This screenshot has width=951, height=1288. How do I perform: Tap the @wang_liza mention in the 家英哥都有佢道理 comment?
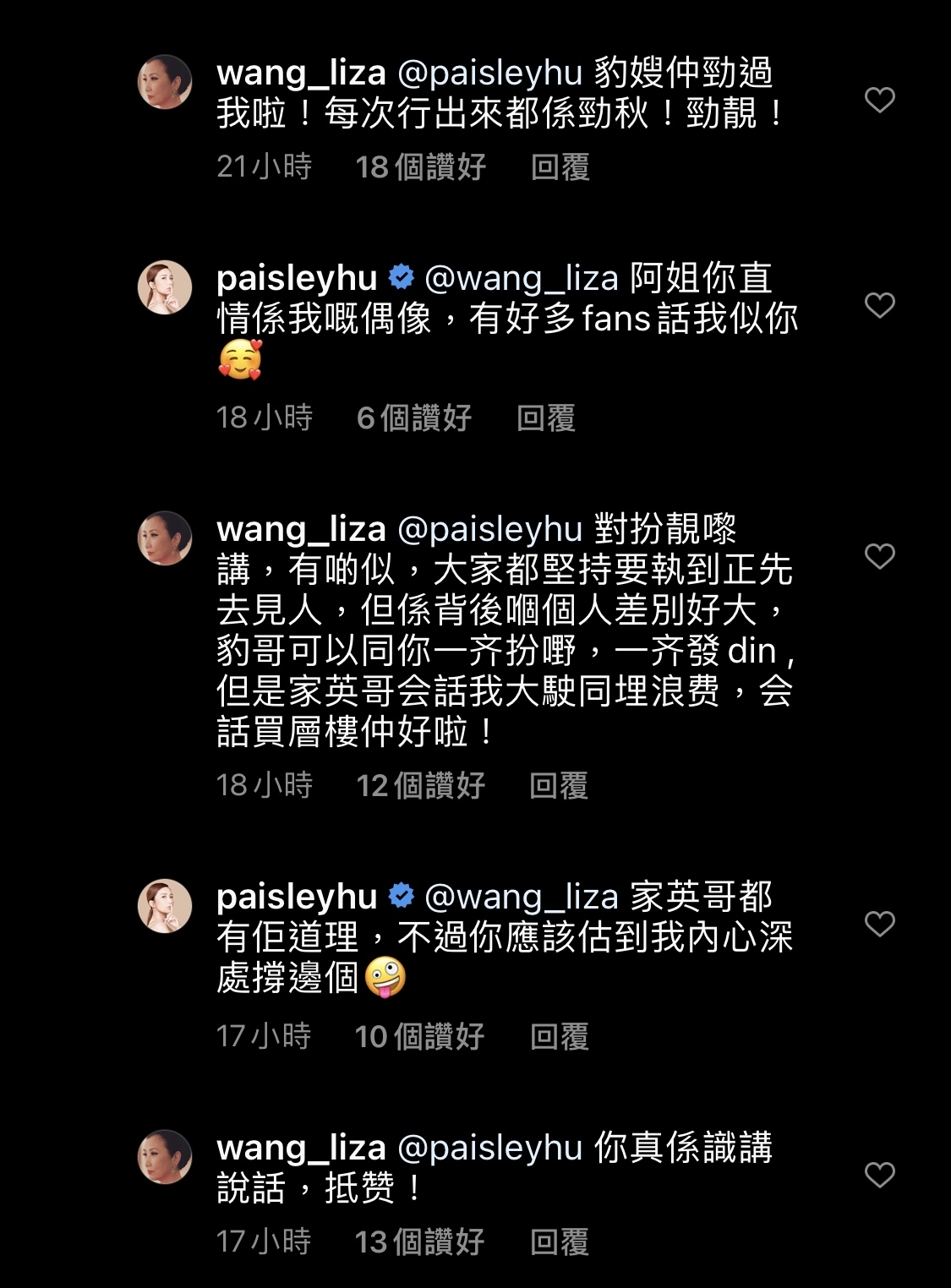522,898
